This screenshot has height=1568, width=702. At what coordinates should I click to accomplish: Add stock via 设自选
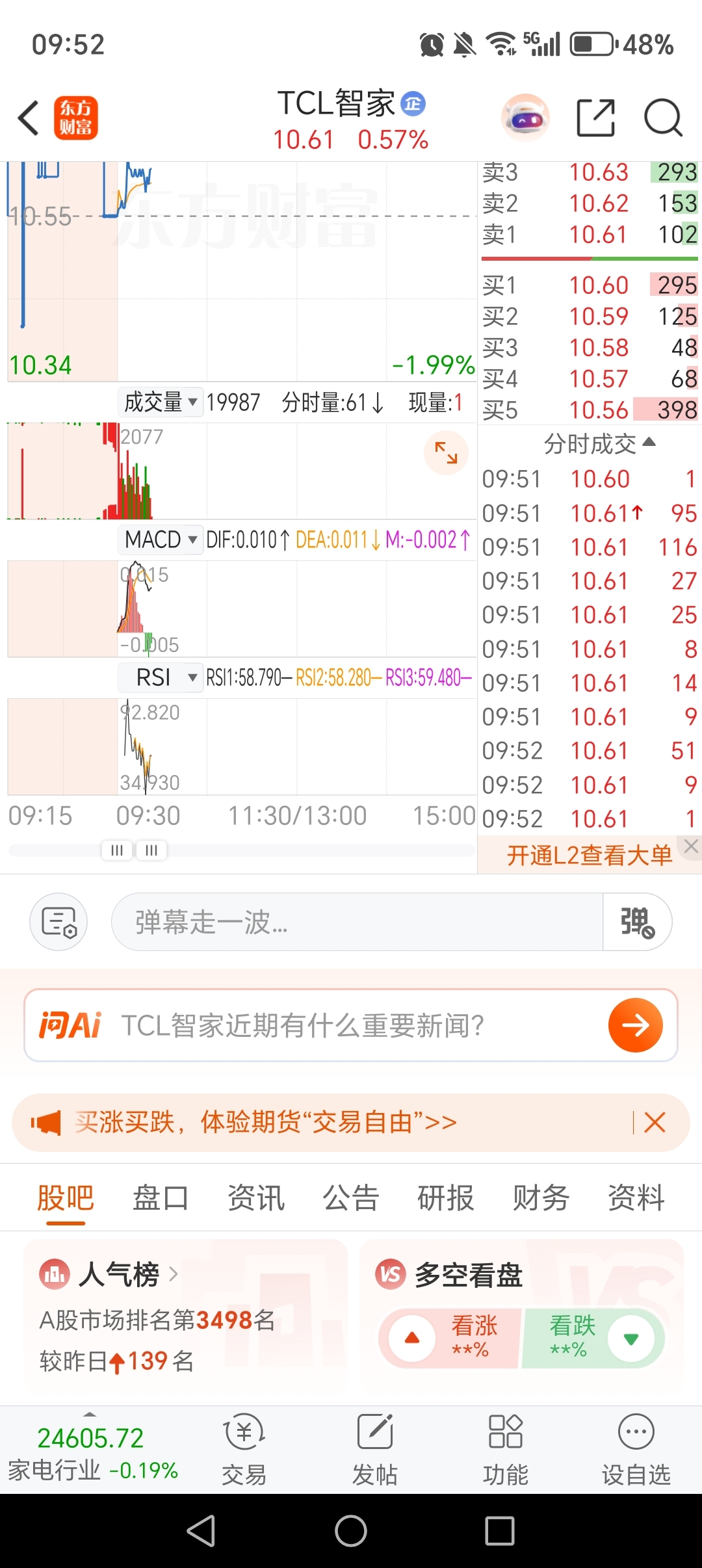[x=636, y=1448]
